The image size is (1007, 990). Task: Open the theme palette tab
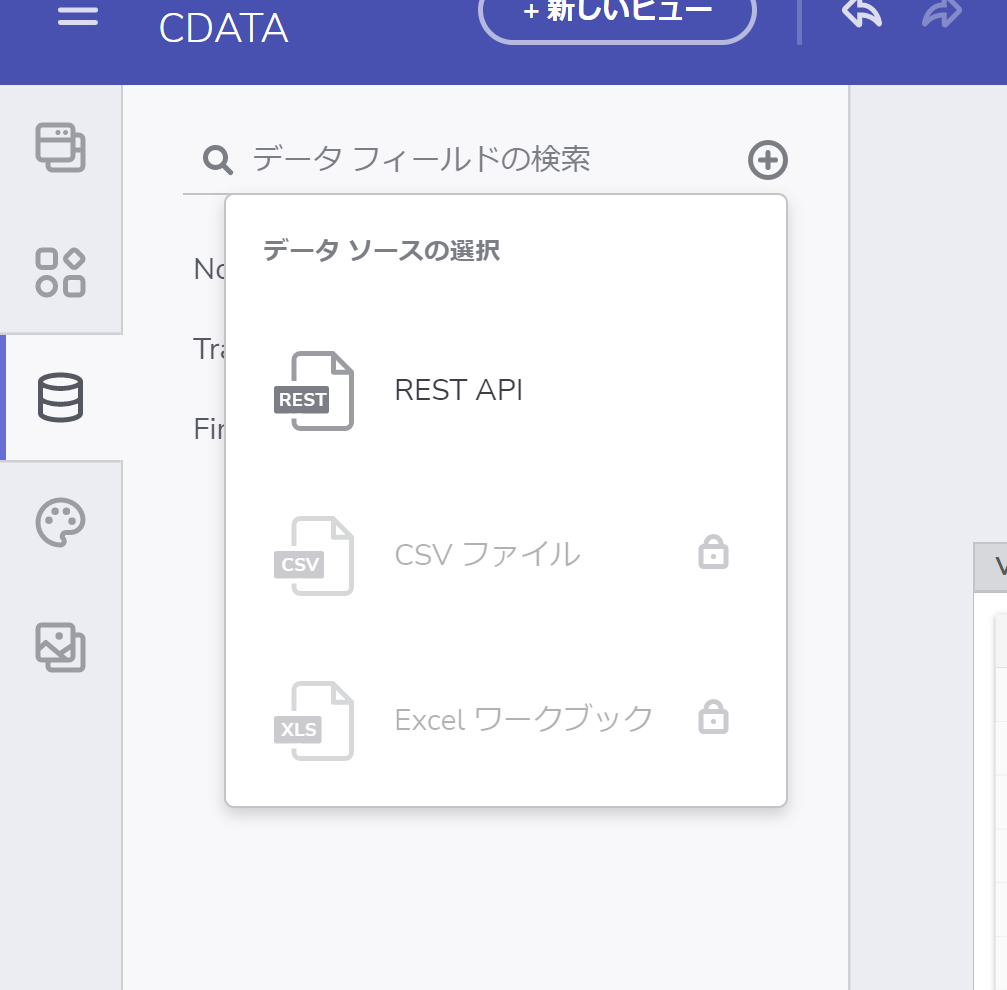click(61, 523)
